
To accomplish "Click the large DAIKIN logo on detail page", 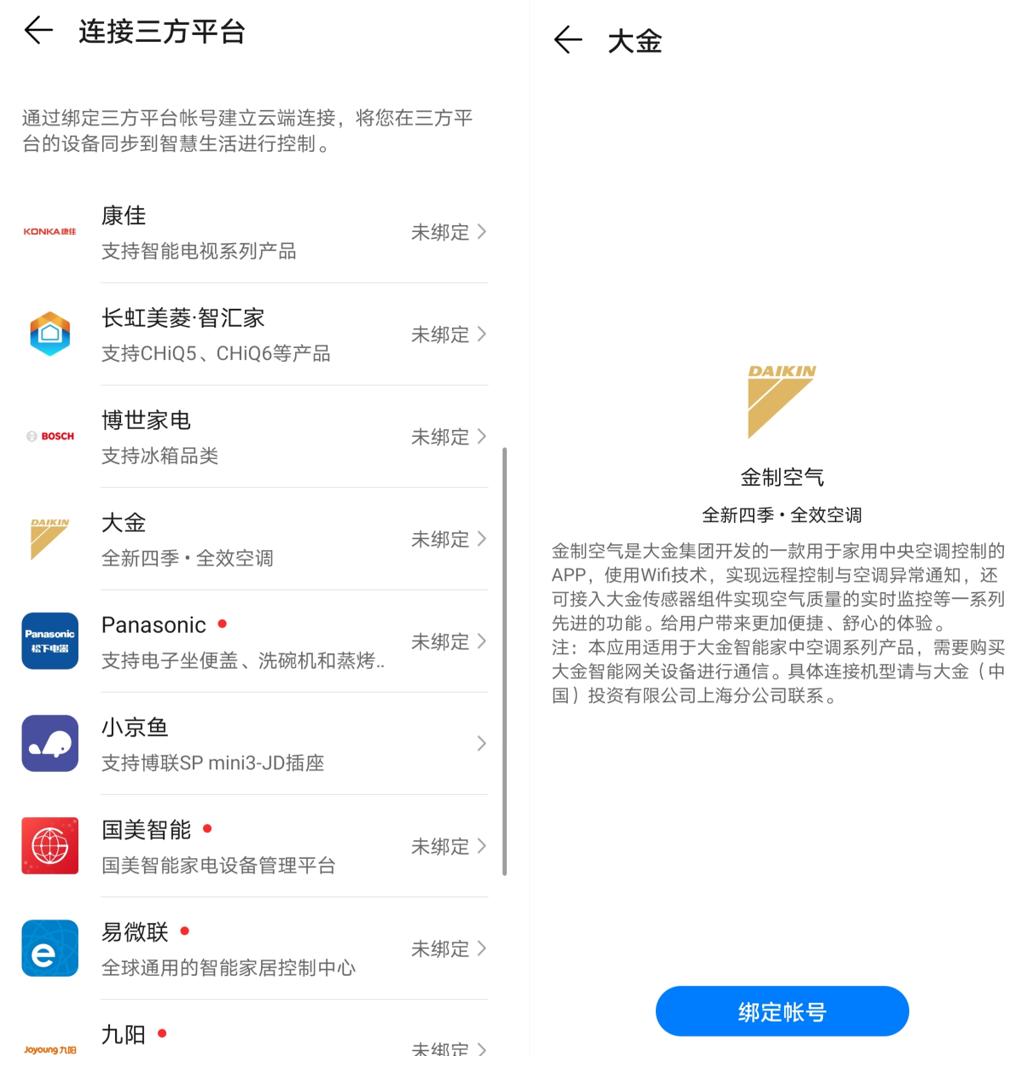I will tap(781, 400).
